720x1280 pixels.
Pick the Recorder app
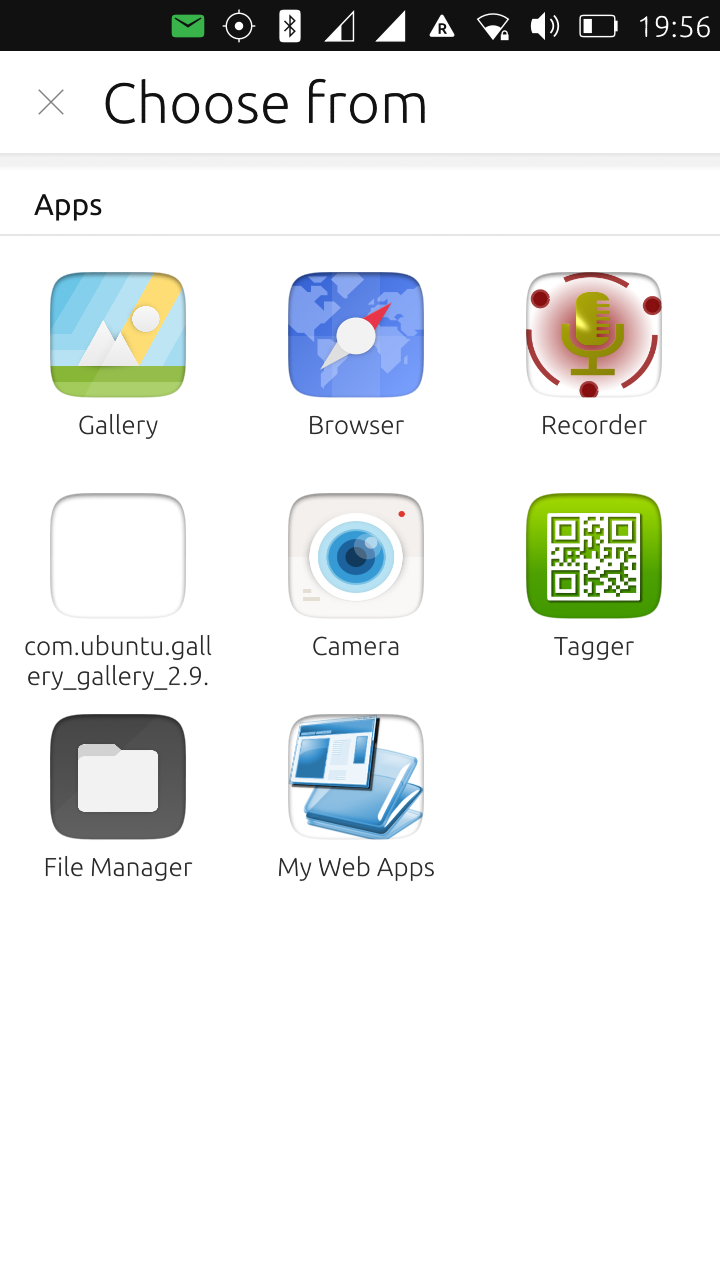[x=594, y=335]
